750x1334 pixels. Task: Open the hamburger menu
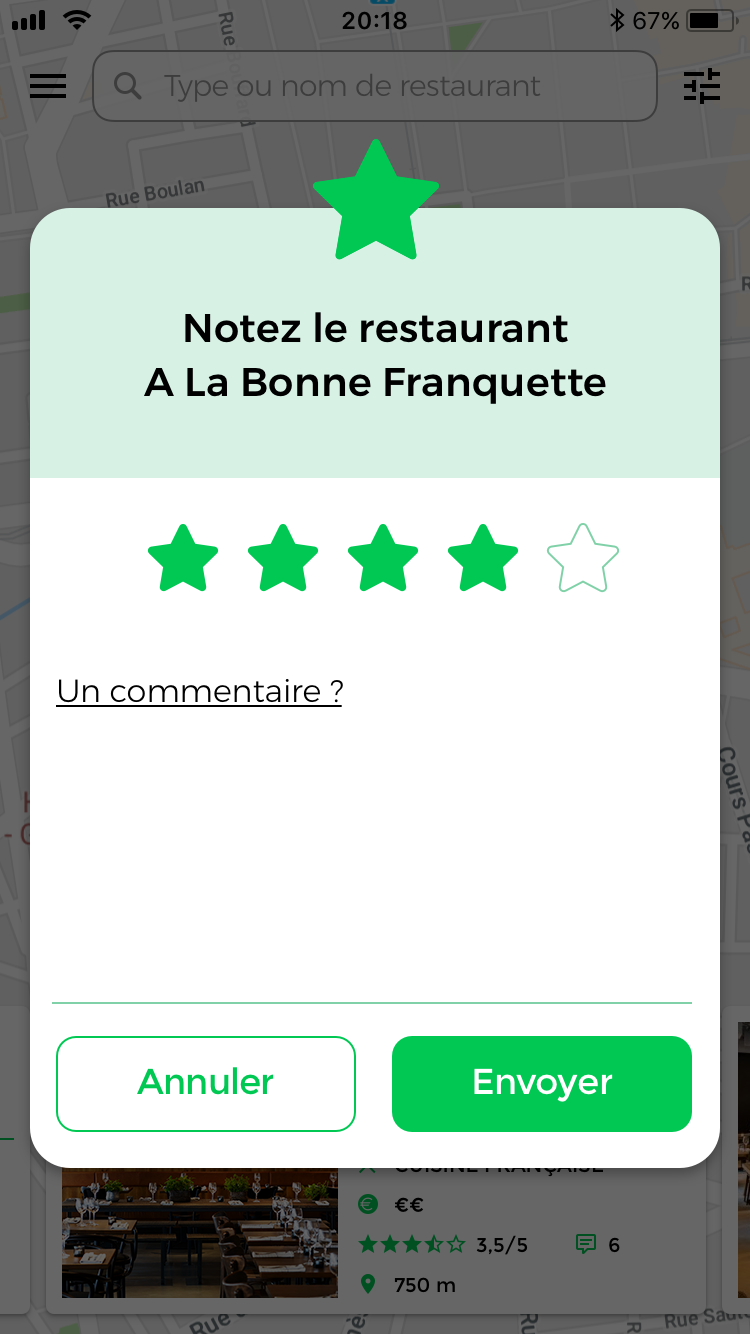(48, 87)
